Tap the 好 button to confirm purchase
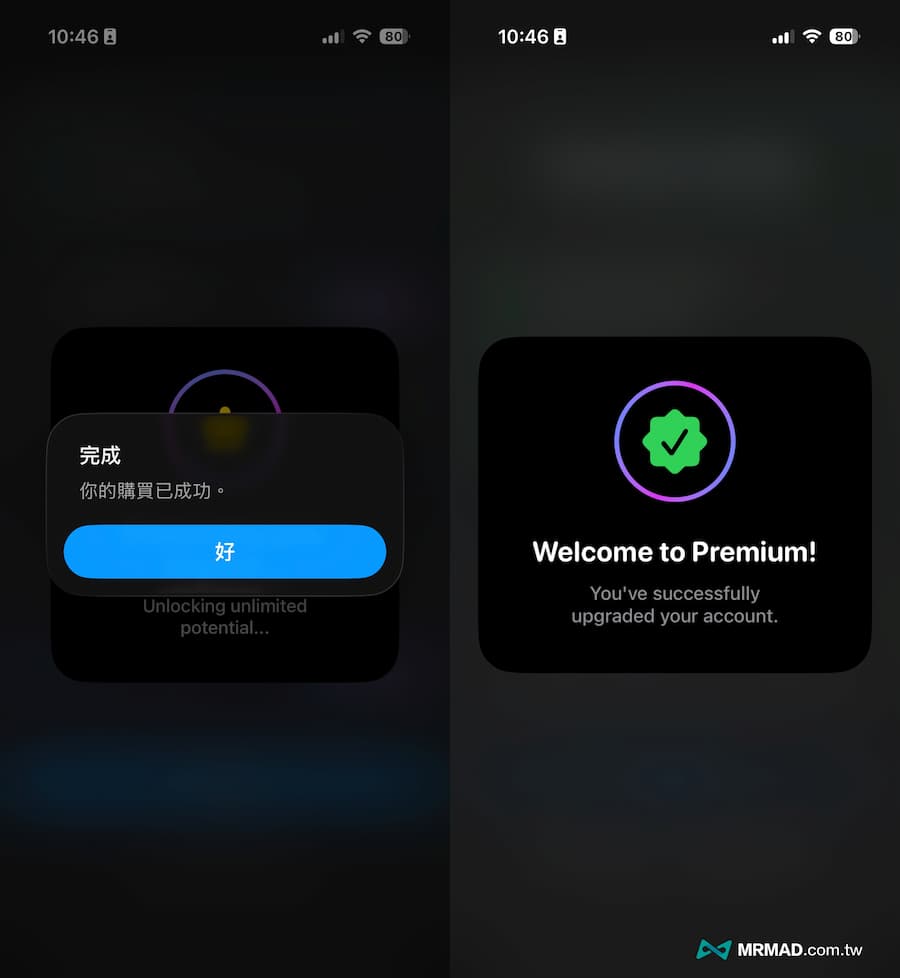The image size is (900, 978). 224,552
